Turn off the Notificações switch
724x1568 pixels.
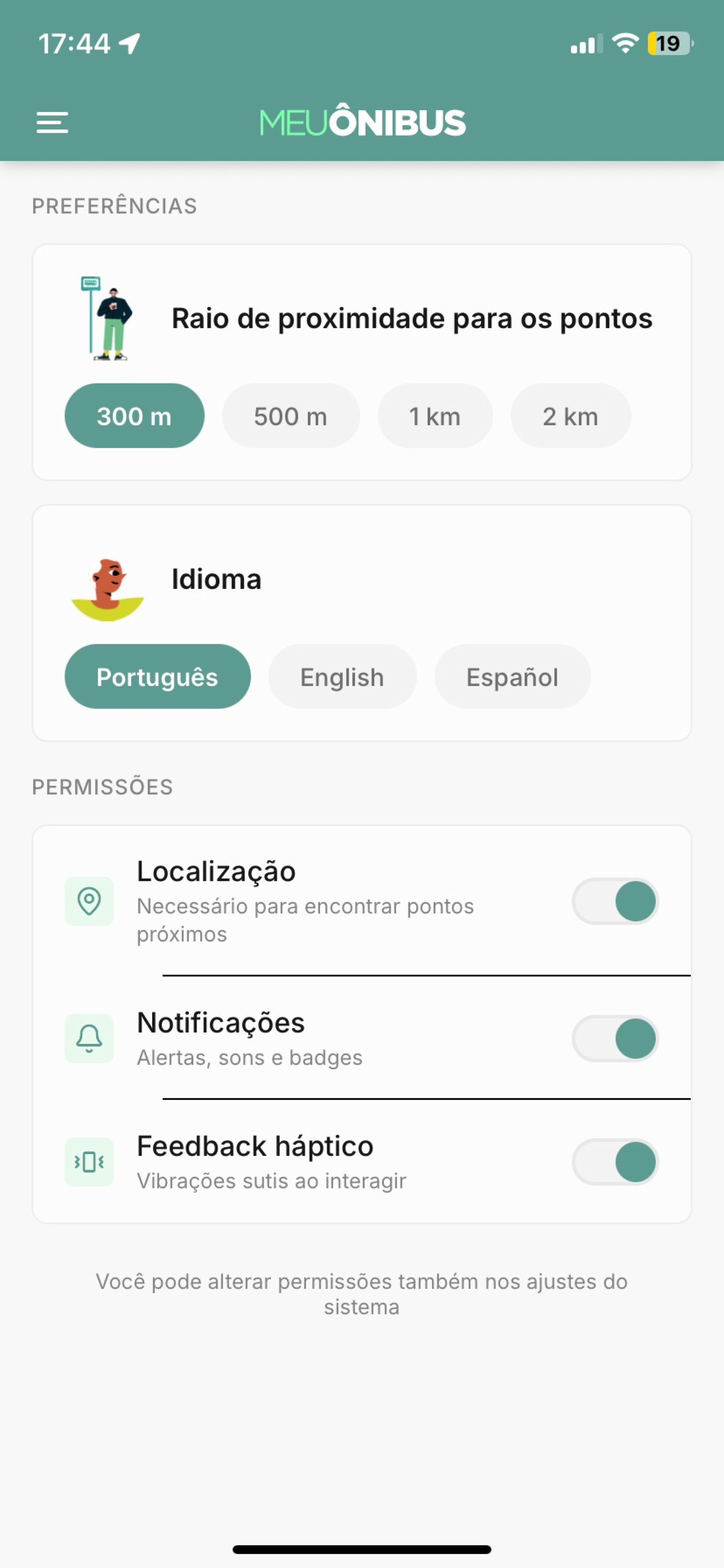(x=615, y=1038)
